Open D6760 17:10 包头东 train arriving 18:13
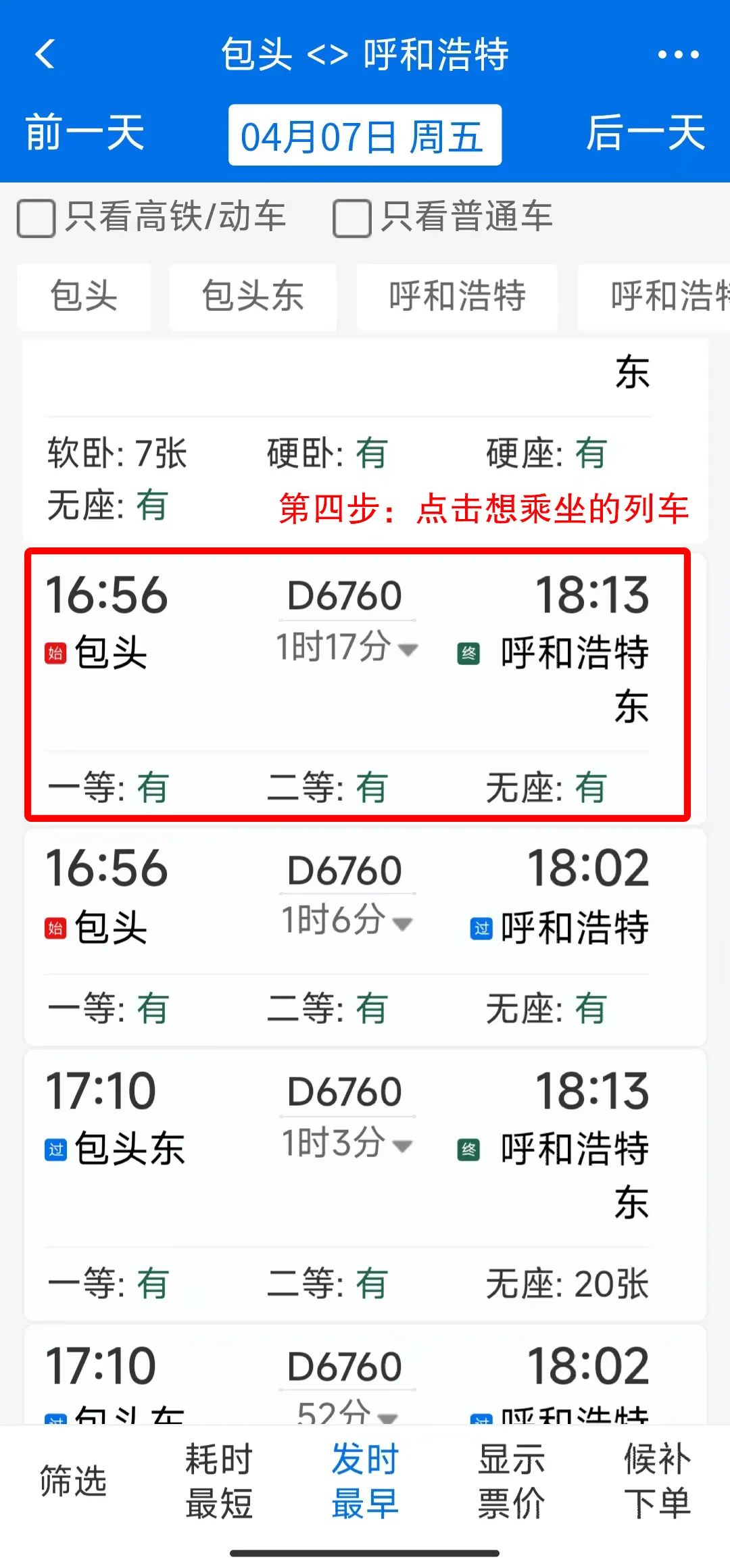The height and width of the screenshot is (1568, 730). coord(365,1184)
